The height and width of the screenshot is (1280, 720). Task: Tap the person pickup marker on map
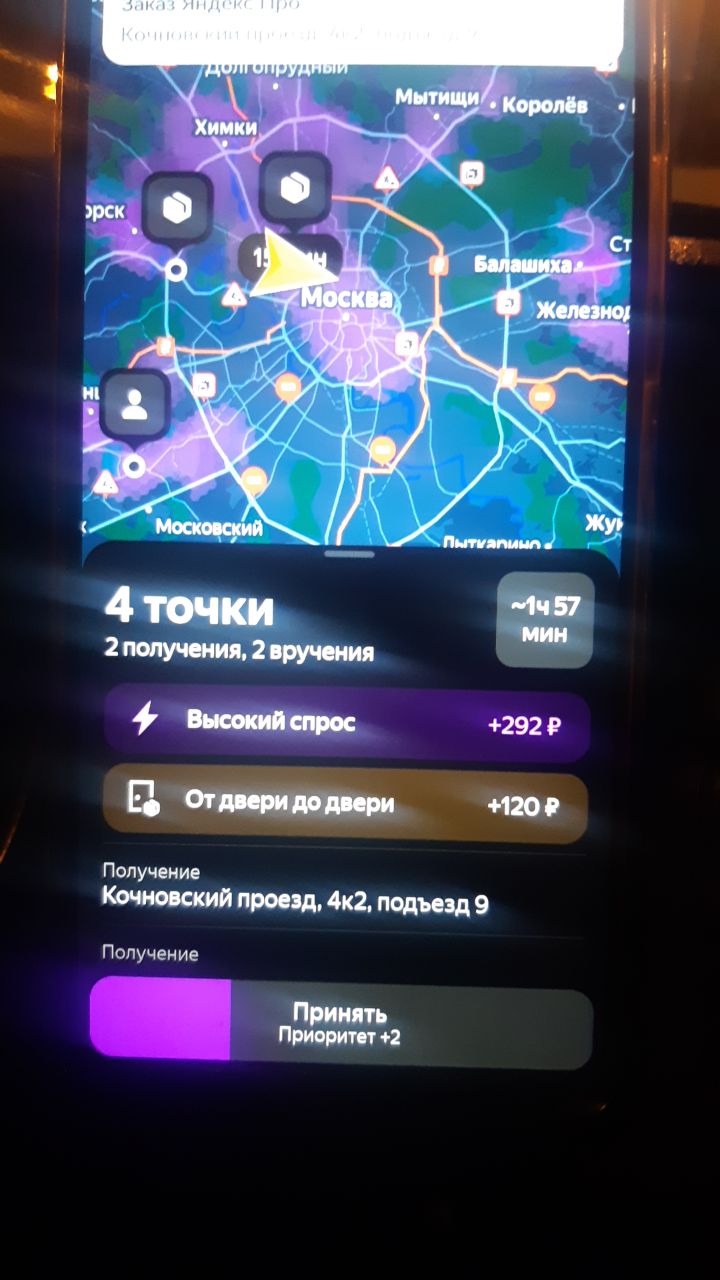point(136,406)
